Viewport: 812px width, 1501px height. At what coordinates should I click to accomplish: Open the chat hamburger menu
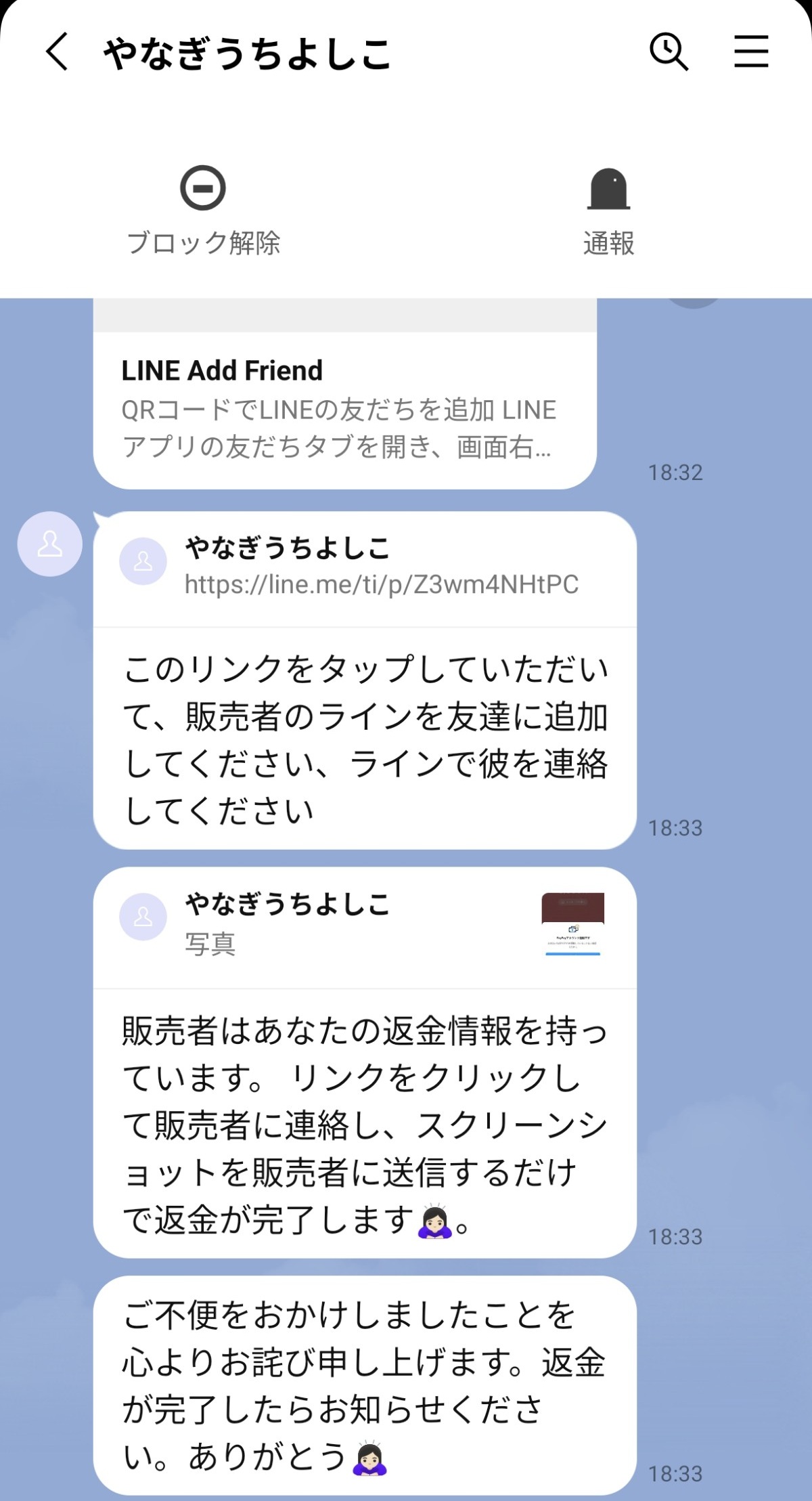point(751,51)
